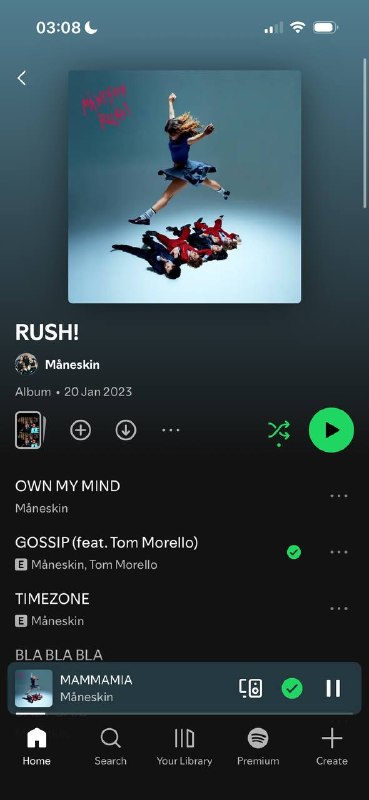Go back with the top-left arrow
Viewport: 369px width, 800px height.
(x=21, y=78)
